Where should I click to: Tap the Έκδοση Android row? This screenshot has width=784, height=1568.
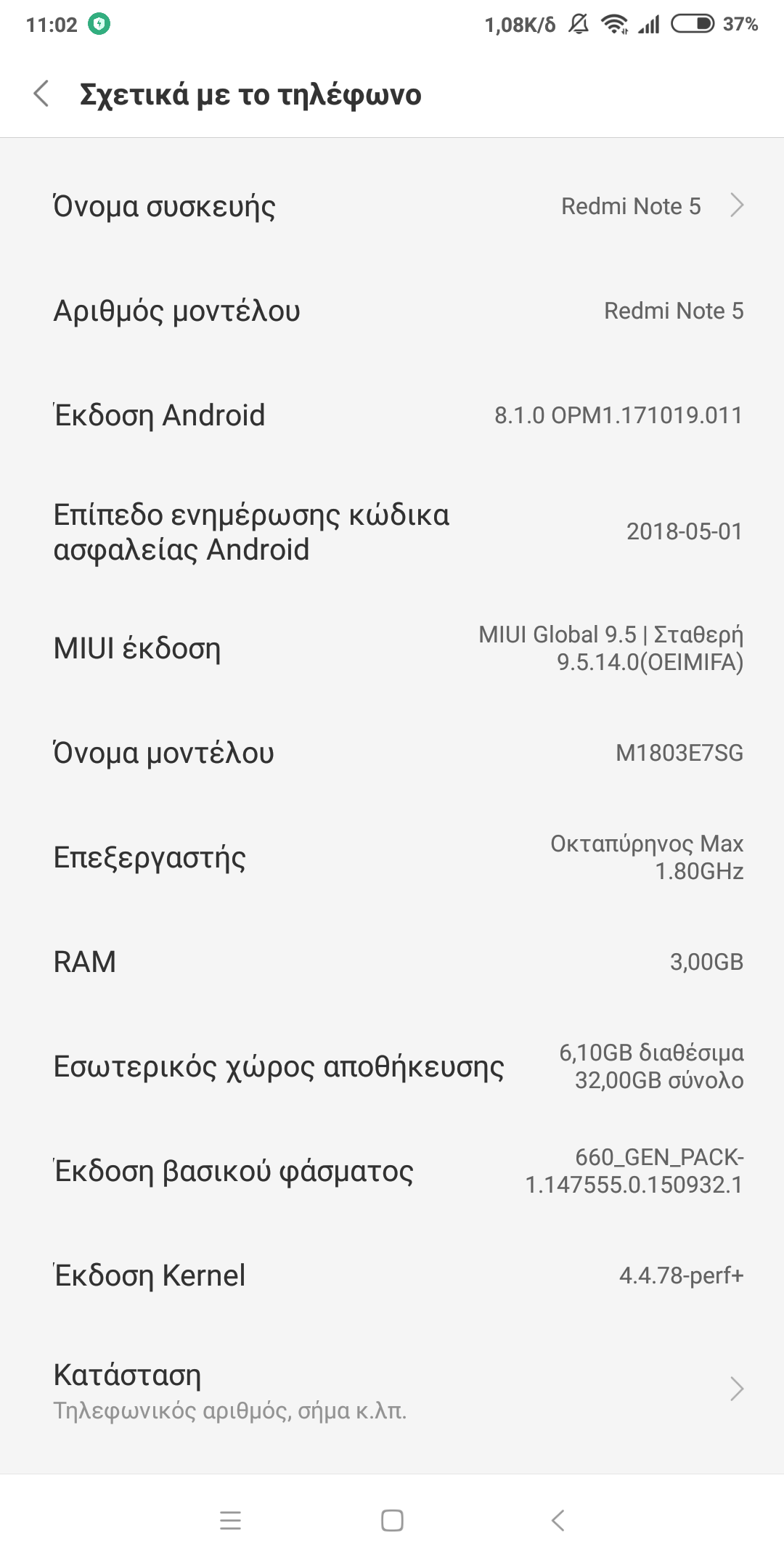coord(392,415)
